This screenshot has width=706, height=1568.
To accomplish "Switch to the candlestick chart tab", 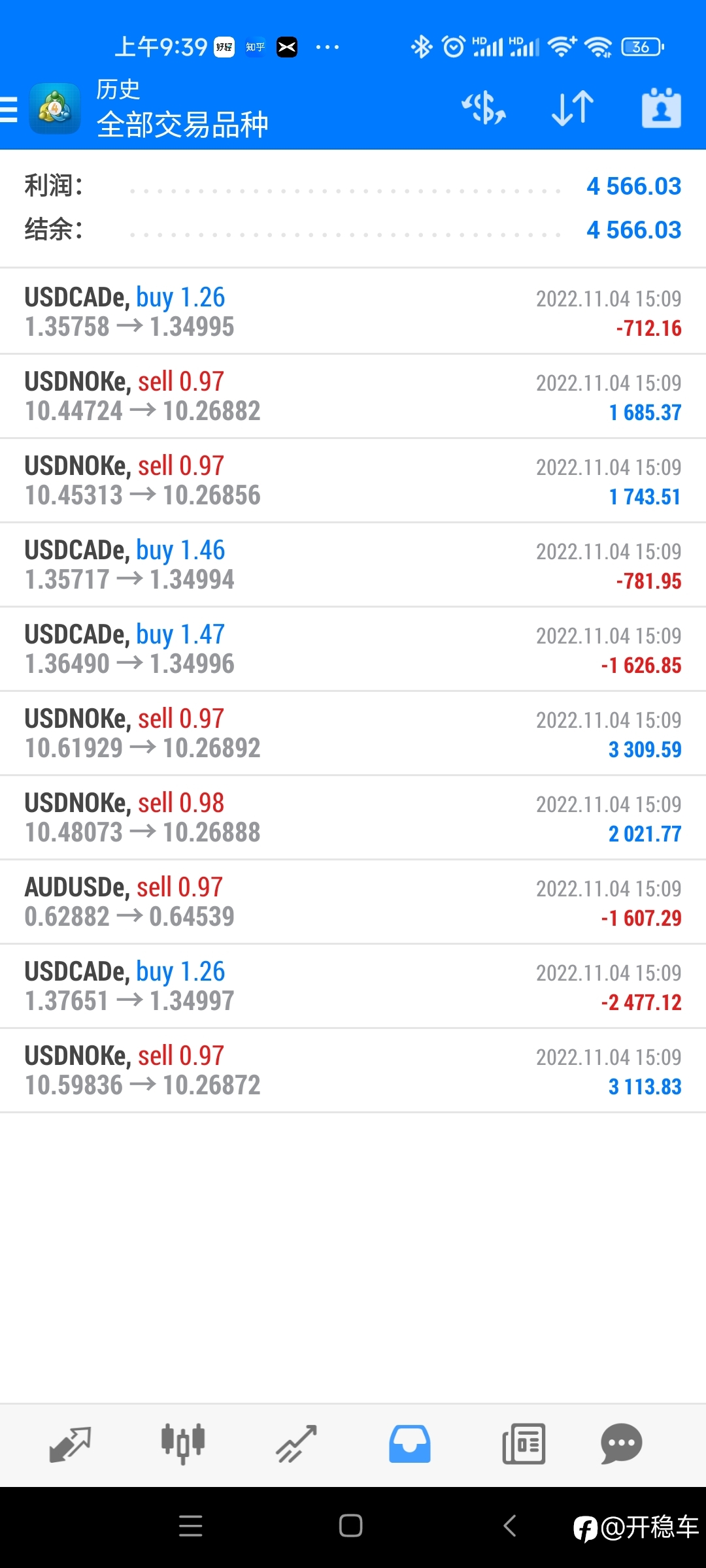I will pos(183,1444).
